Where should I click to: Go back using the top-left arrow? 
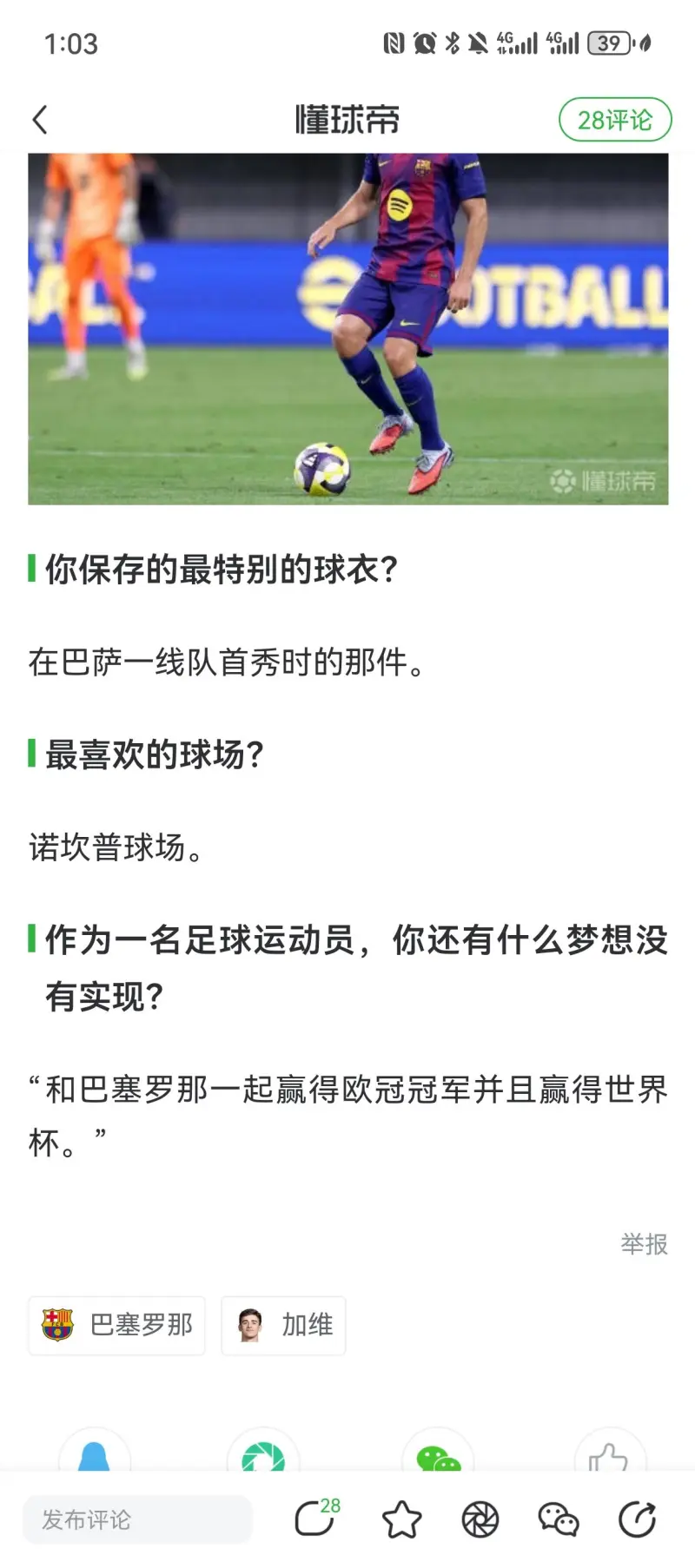click(40, 120)
